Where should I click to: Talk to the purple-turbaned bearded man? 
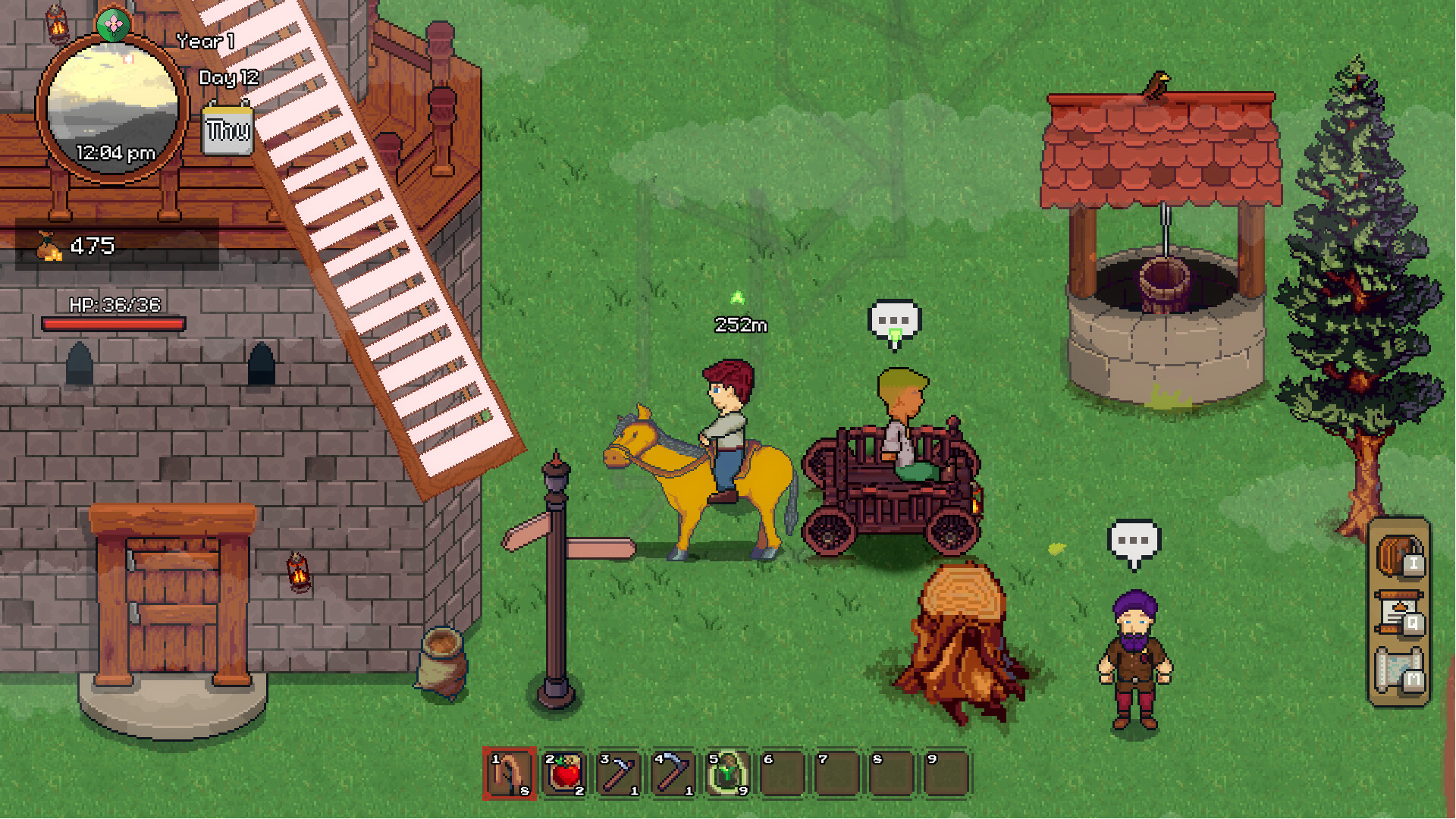pyautogui.click(x=1134, y=660)
